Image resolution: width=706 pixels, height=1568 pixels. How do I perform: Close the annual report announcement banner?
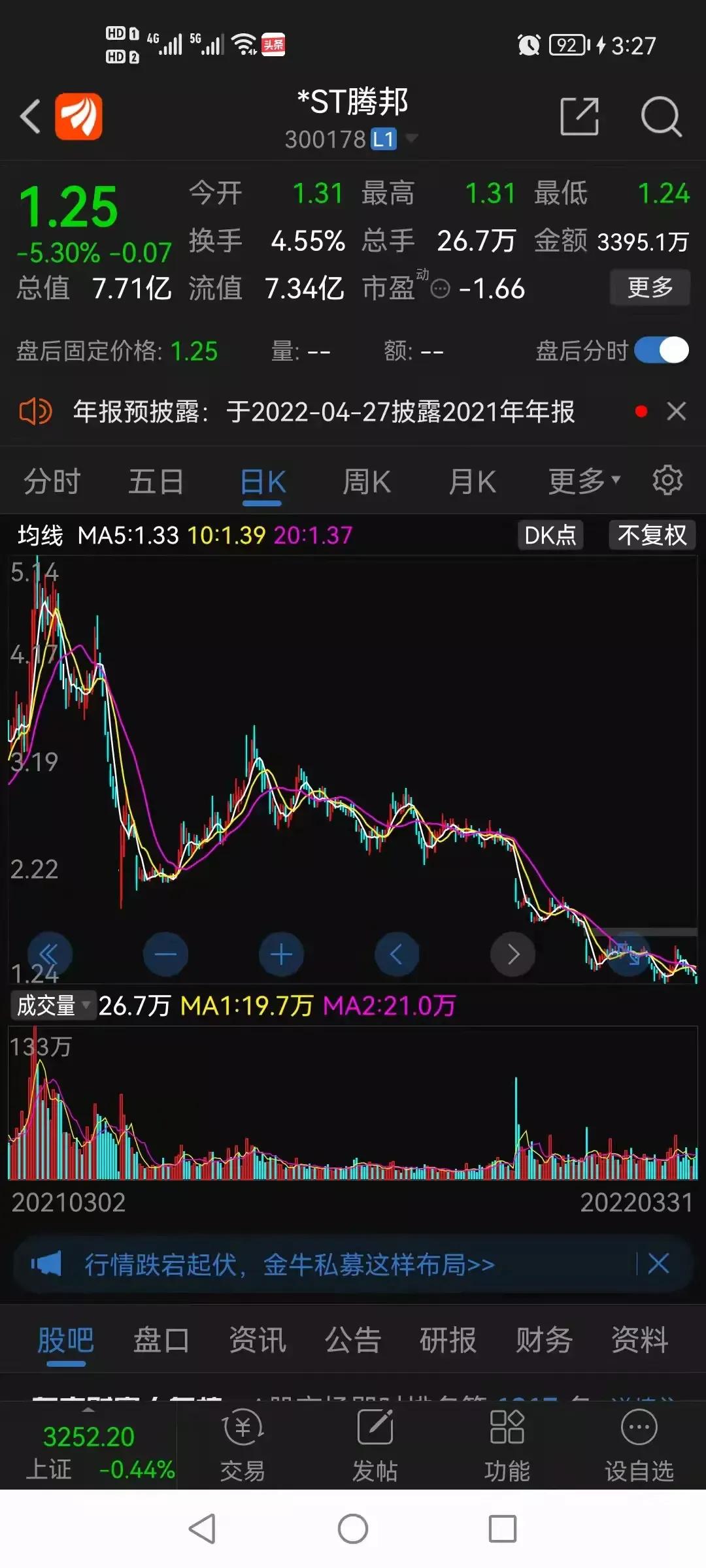[677, 412]
